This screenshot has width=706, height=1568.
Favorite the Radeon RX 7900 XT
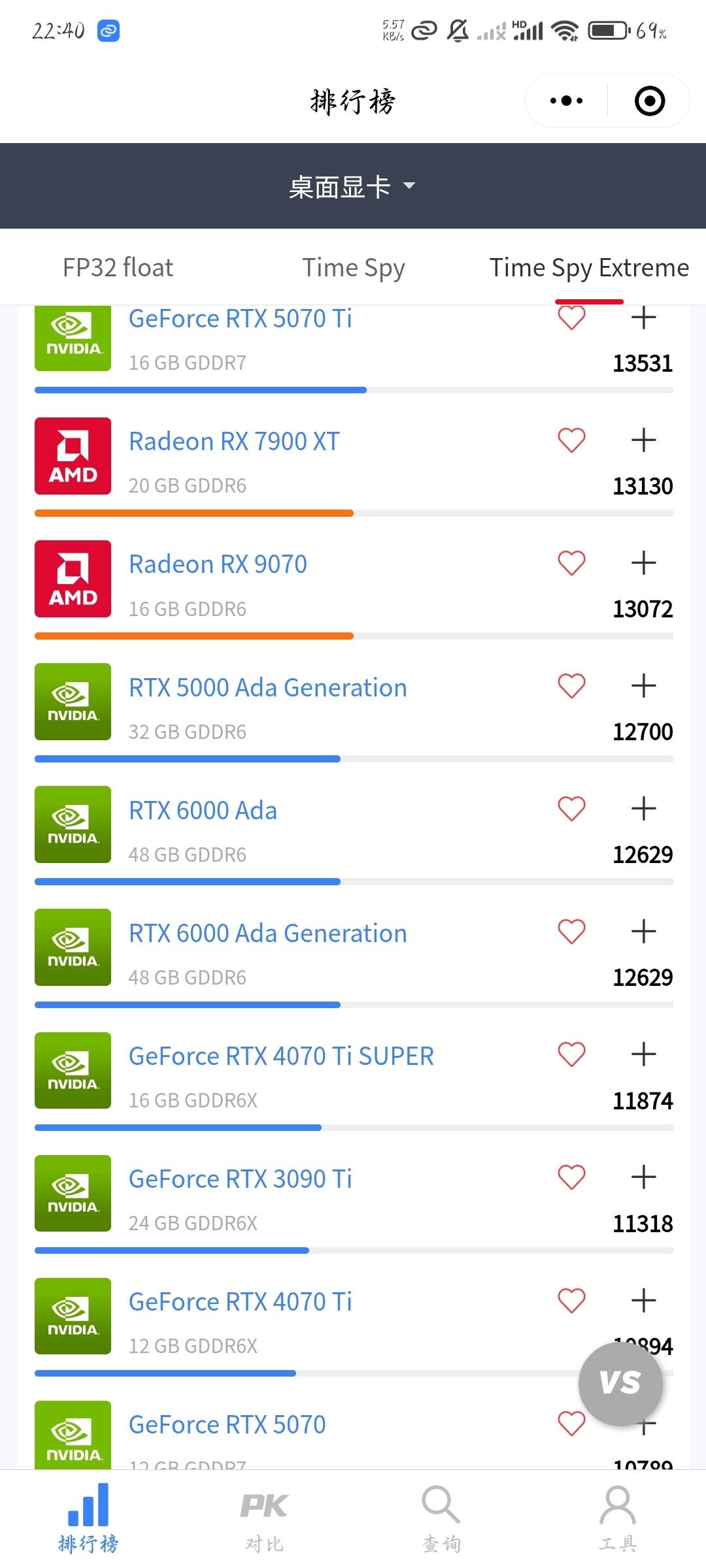[x=571, y=440]
